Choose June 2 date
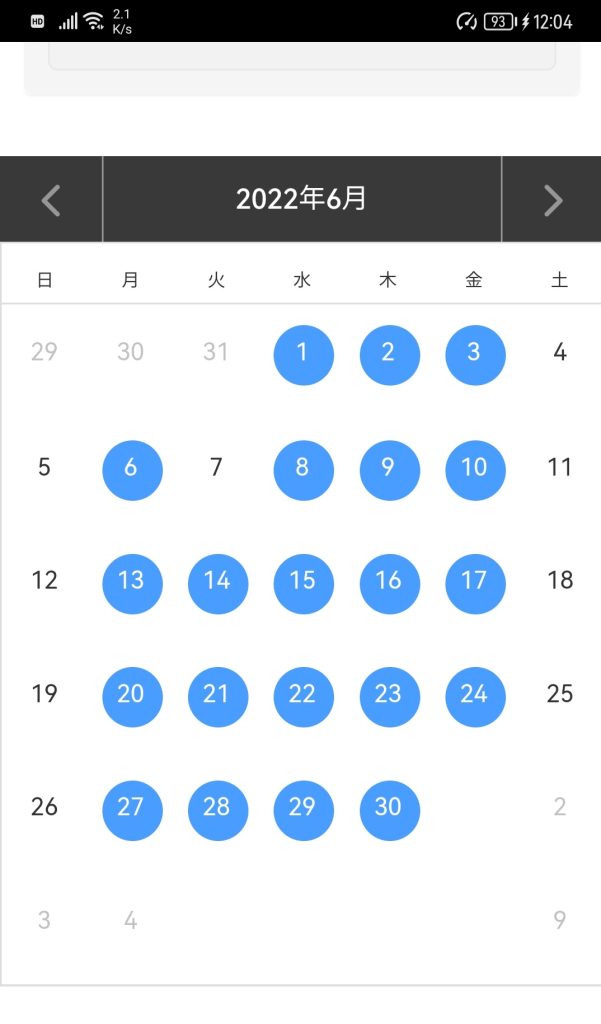 click(x=389, y=354)
